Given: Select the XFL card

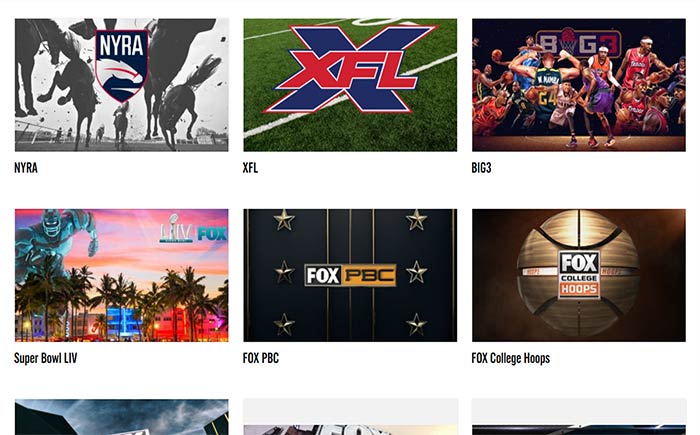Looking at the screenshot, I should tap(350, 85).
